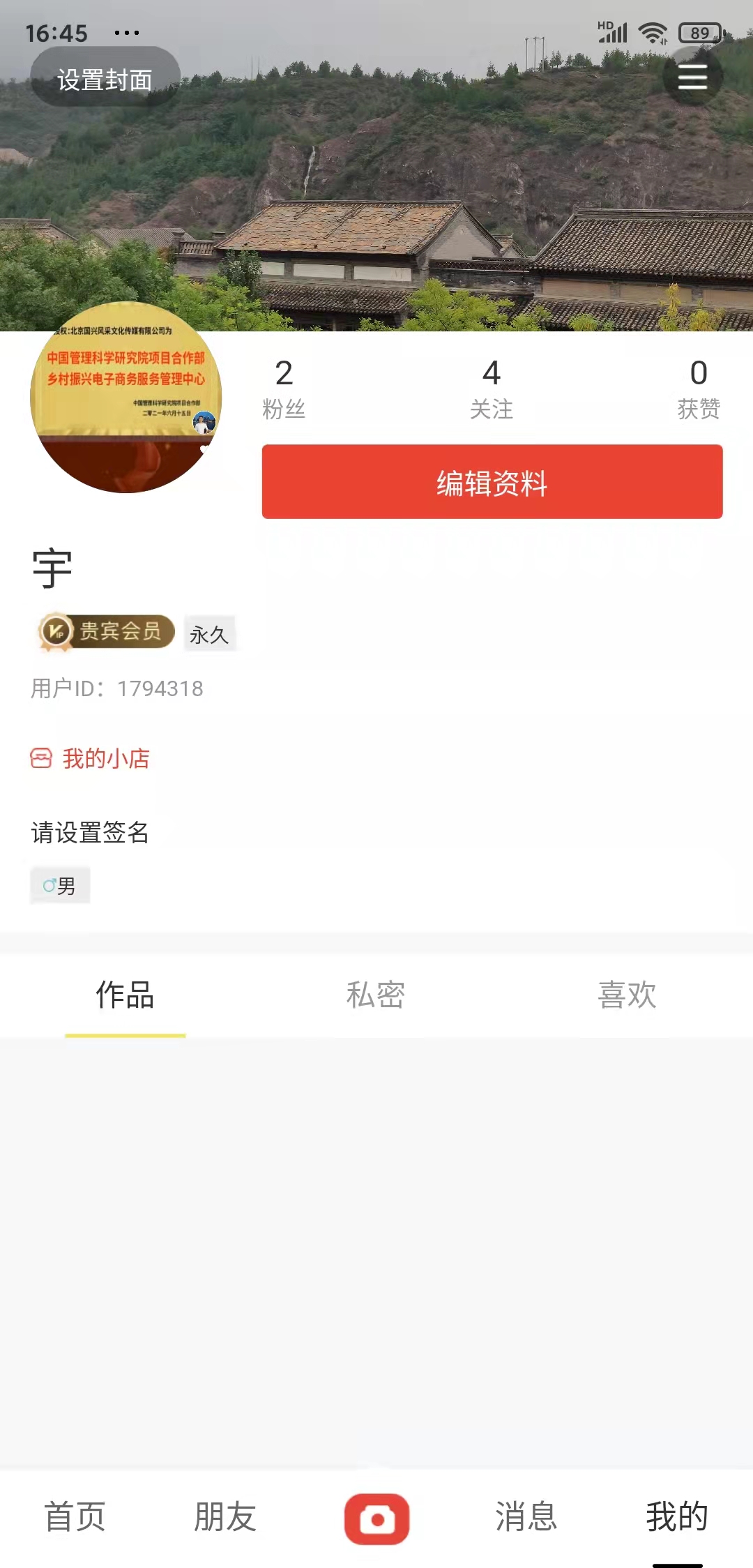This screenshot has height=1568, width=753.
Task: Open the 贵宾会员 VIP badge
Action: click(106, 632)
